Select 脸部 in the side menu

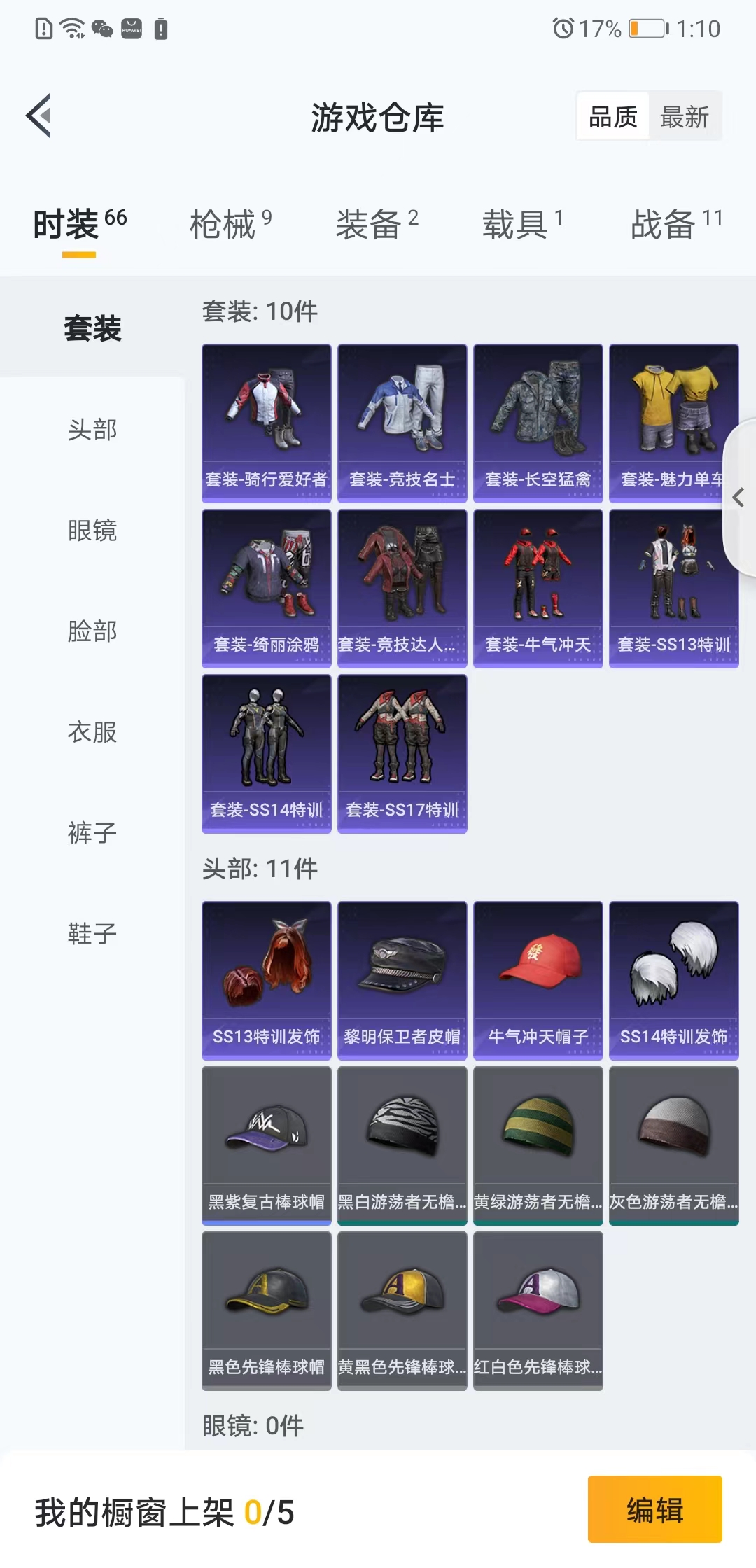click(x=92, y=631)
